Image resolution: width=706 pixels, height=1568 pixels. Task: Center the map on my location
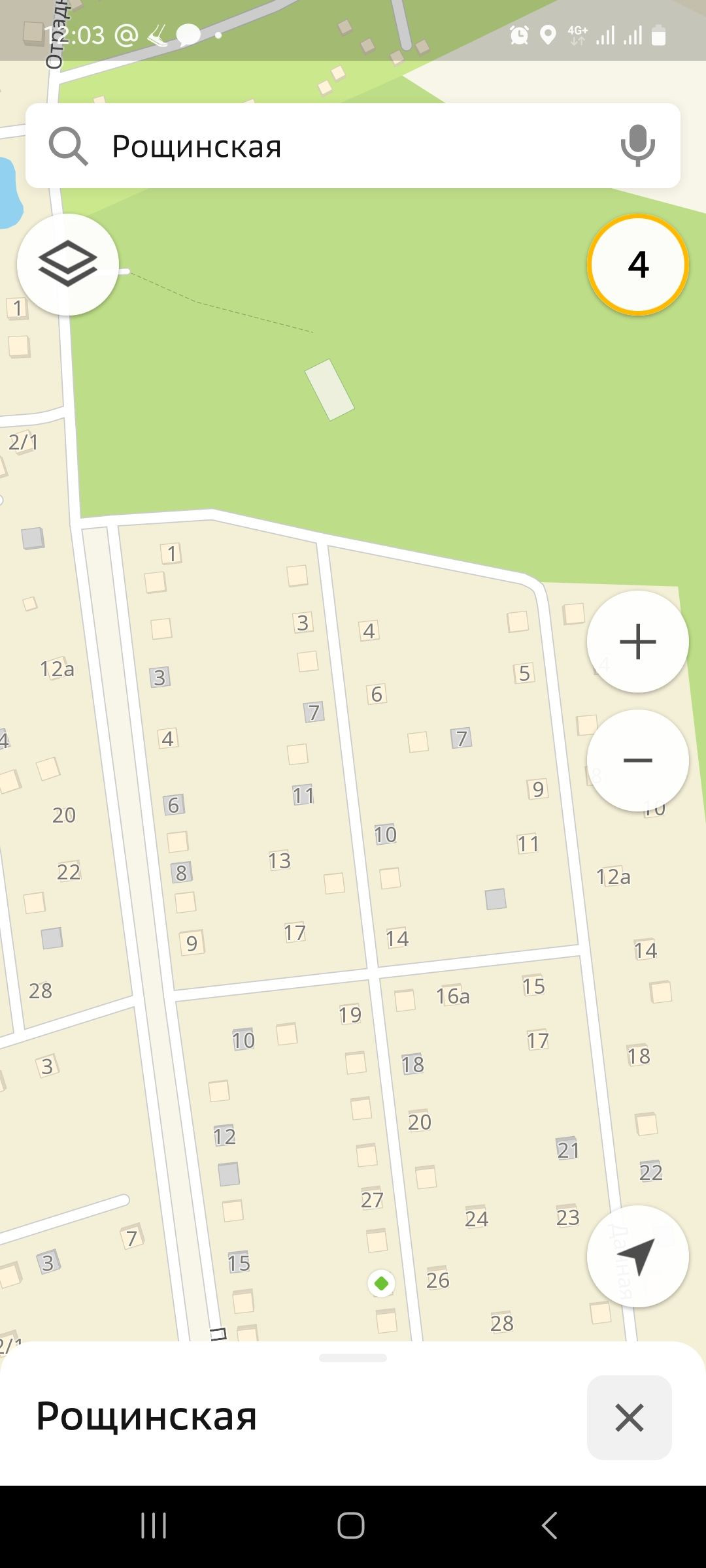(637, 1255)
